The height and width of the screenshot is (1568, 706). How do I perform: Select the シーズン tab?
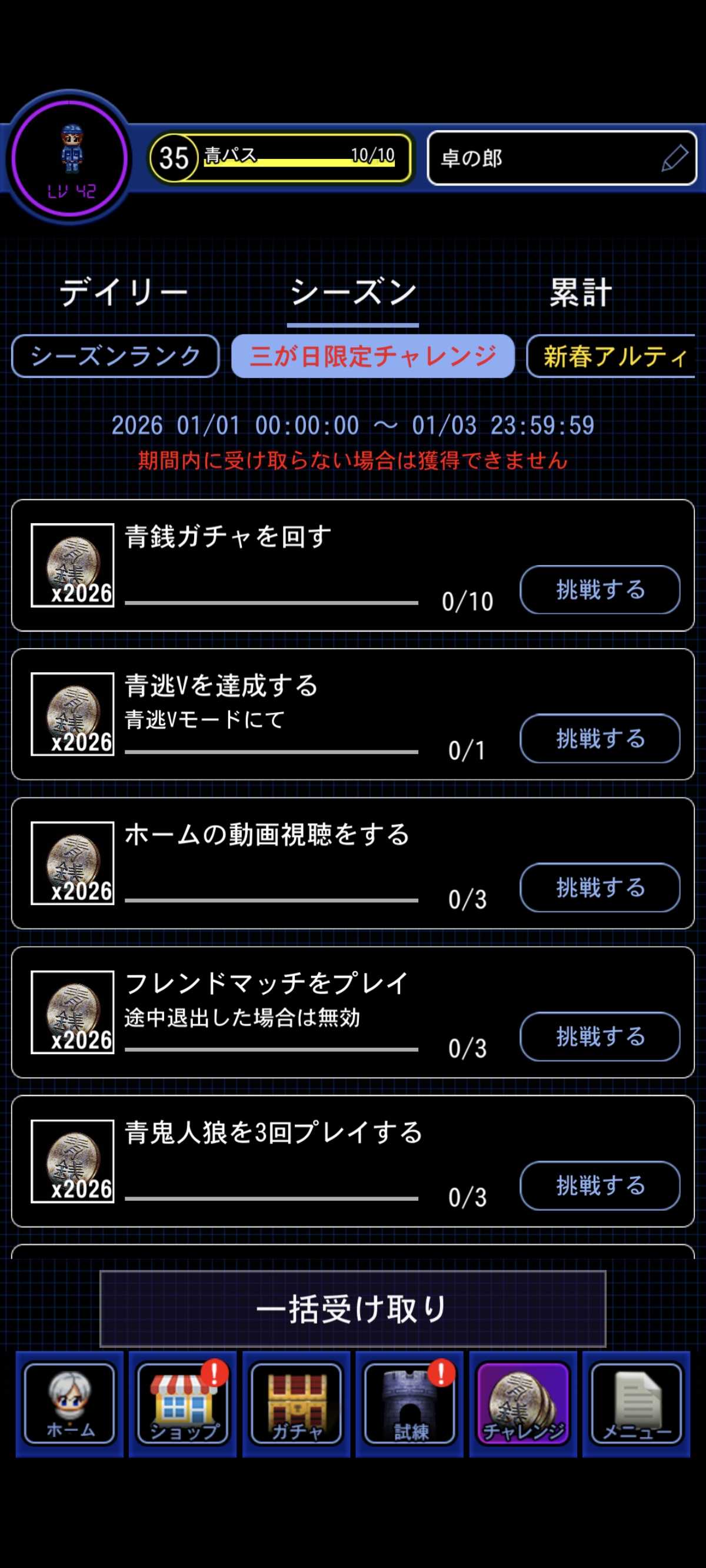(353, 293)
